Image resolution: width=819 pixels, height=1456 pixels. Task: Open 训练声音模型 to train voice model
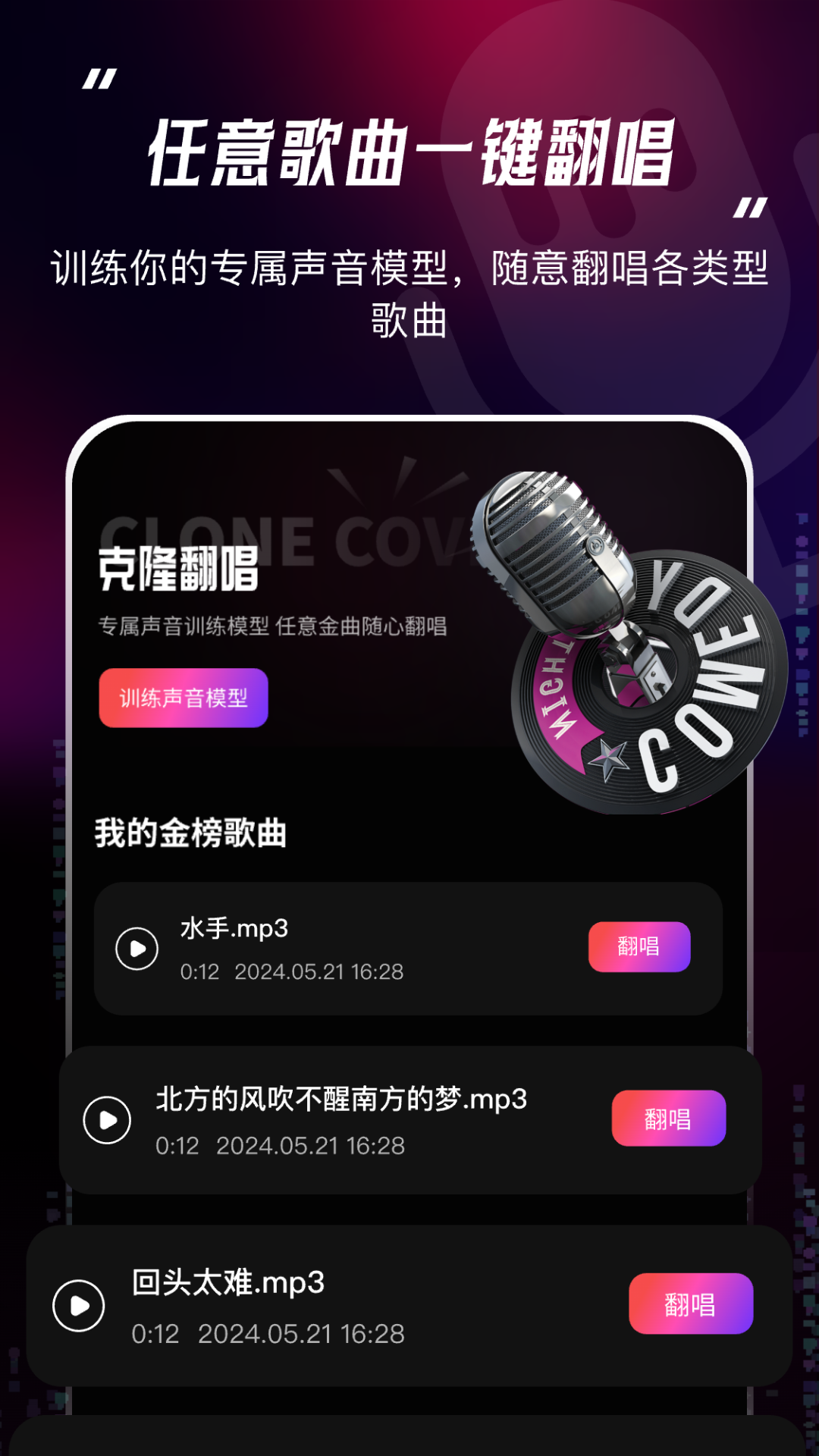[x=183, y=697]
